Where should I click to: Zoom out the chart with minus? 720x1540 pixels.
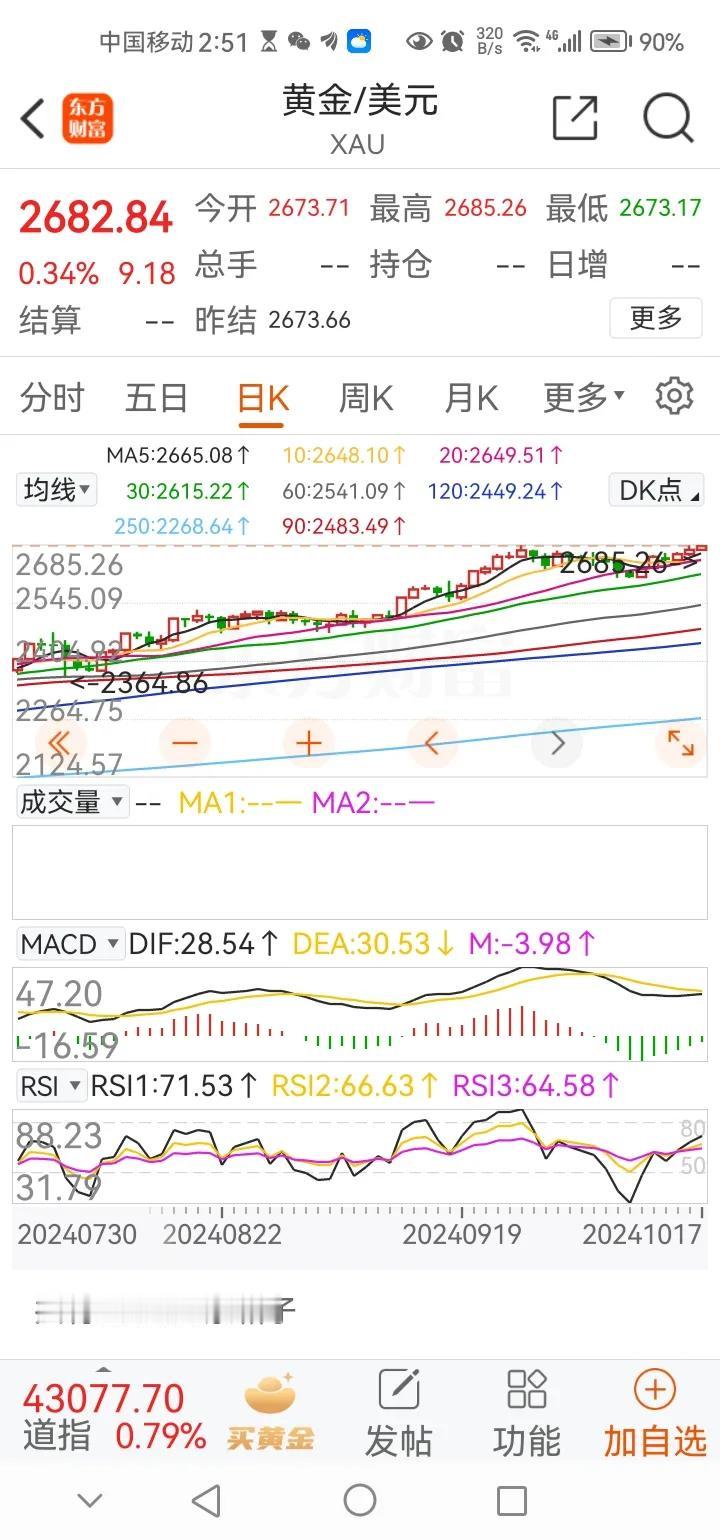(x=185, y=743)
